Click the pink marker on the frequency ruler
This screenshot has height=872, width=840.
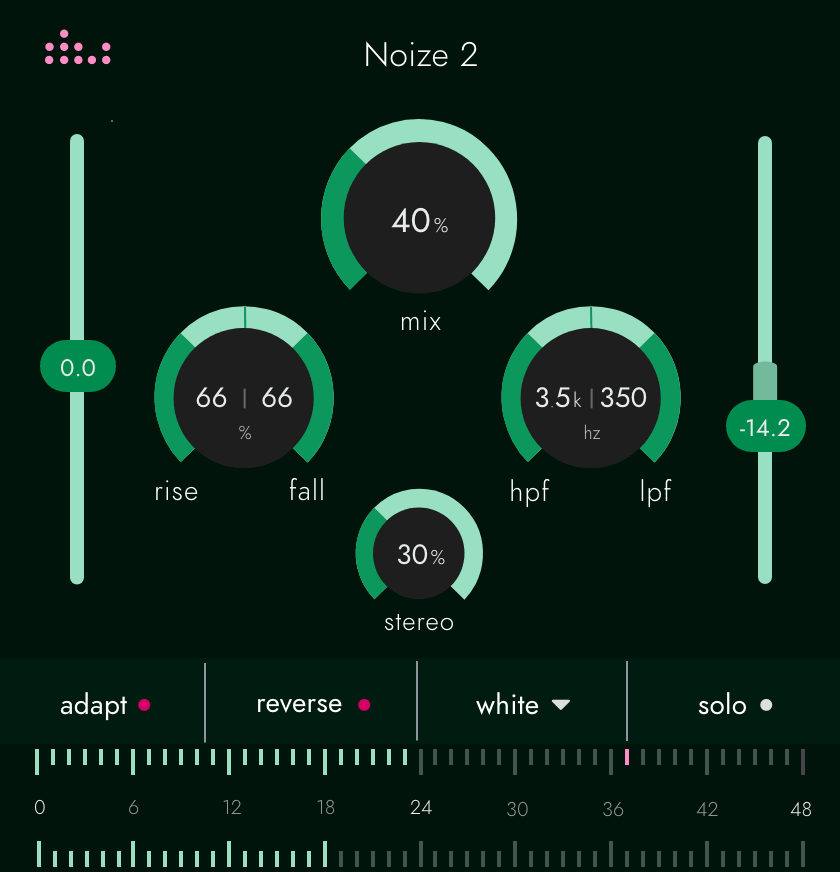pyautogui.click(x=627, y=759)
